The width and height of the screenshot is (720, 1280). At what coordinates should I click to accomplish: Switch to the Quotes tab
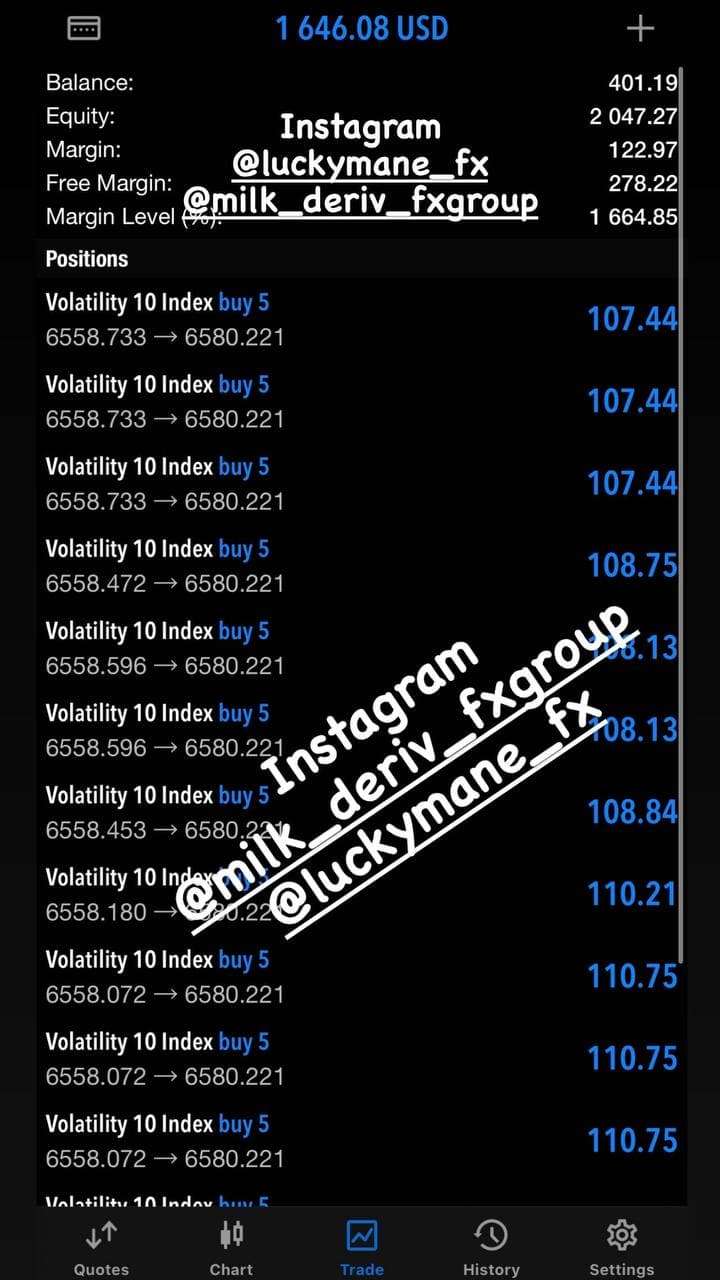pyautogui.click(x=101, y=1247)
